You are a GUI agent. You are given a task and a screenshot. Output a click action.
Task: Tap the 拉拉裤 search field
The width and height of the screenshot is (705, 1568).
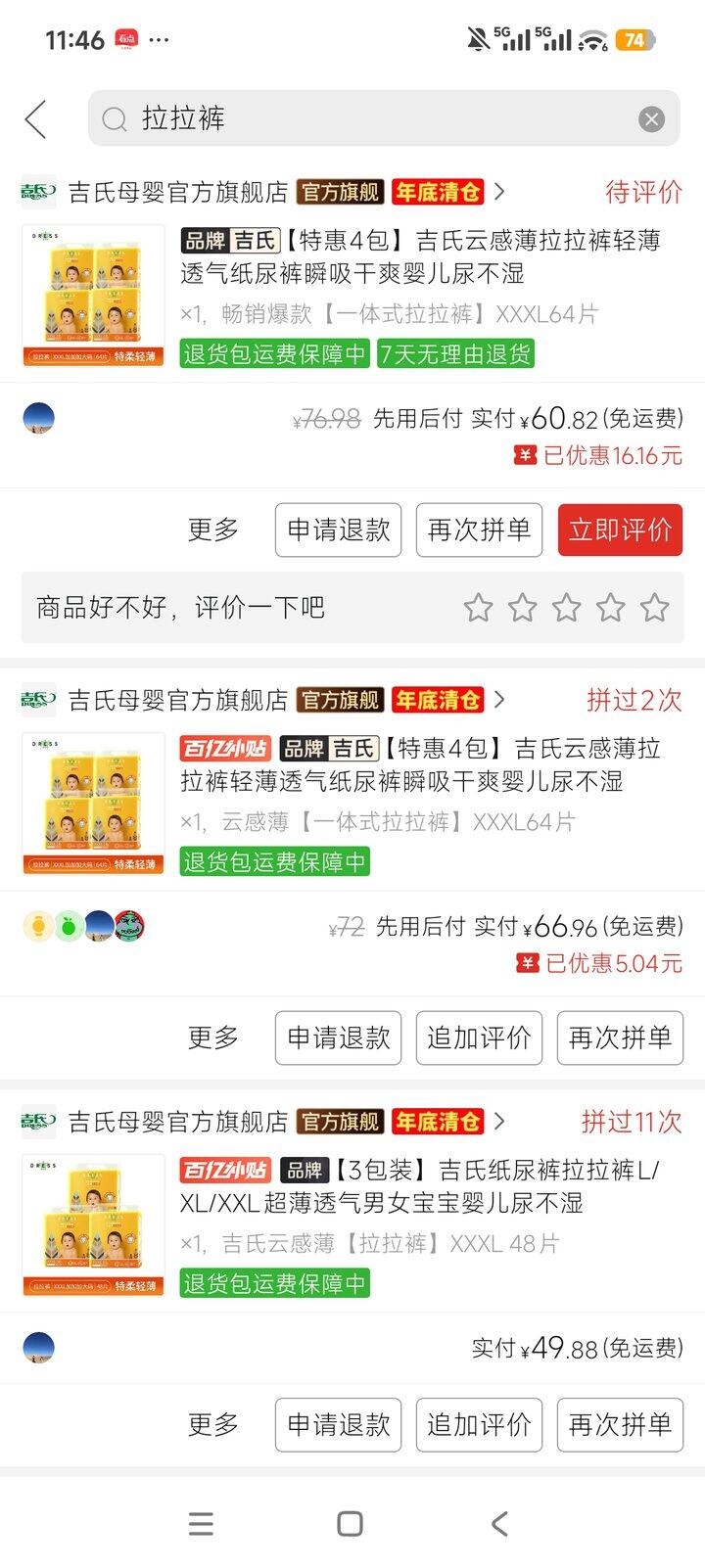click(x=372, y=119)
